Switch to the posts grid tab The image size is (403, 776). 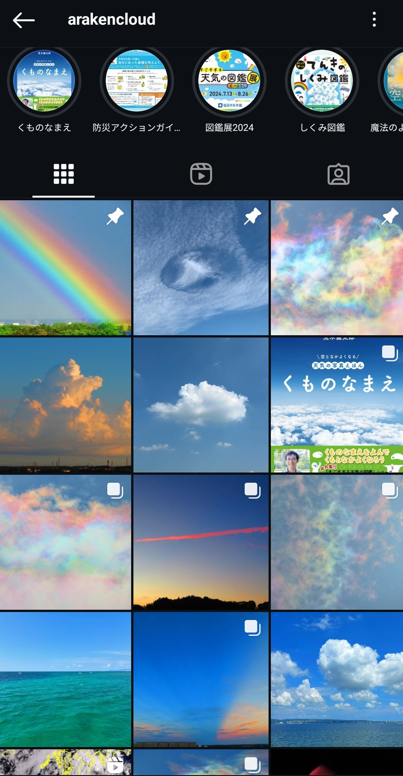click(x=63, y=175)
